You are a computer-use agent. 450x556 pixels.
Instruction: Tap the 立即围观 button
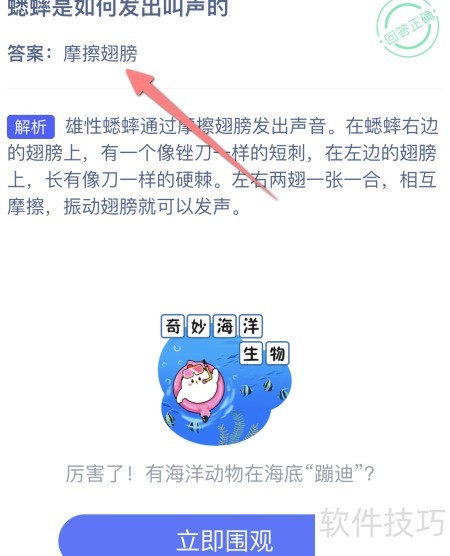[224, 536]
